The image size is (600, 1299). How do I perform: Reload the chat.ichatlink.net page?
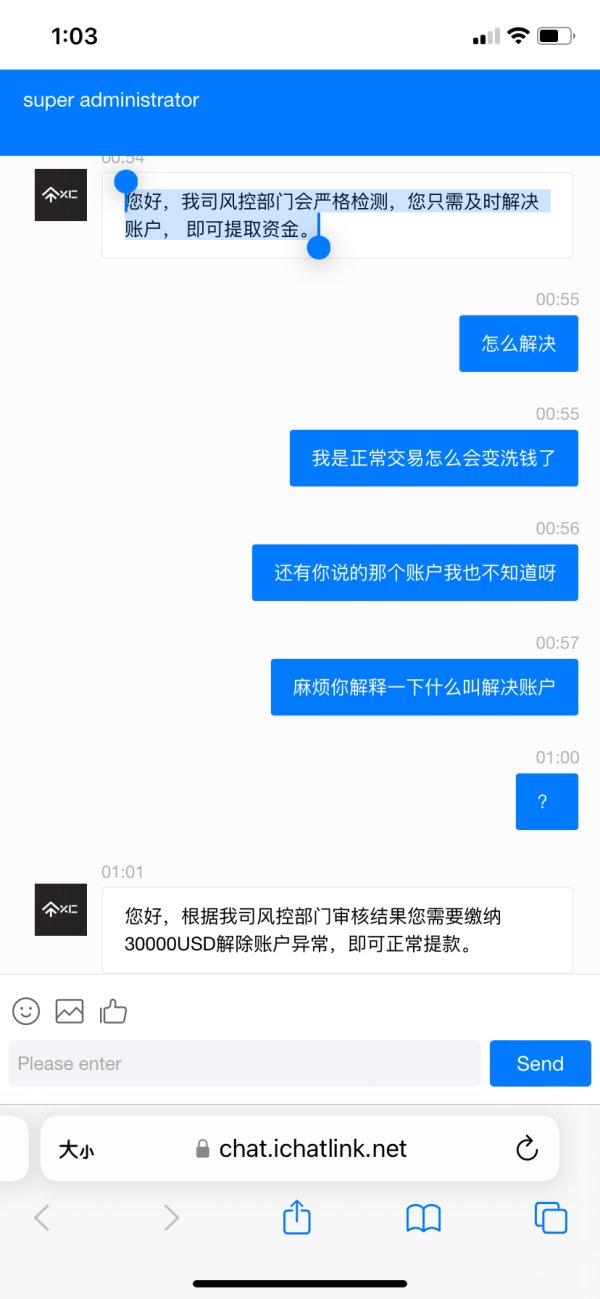coord(527,1149)
